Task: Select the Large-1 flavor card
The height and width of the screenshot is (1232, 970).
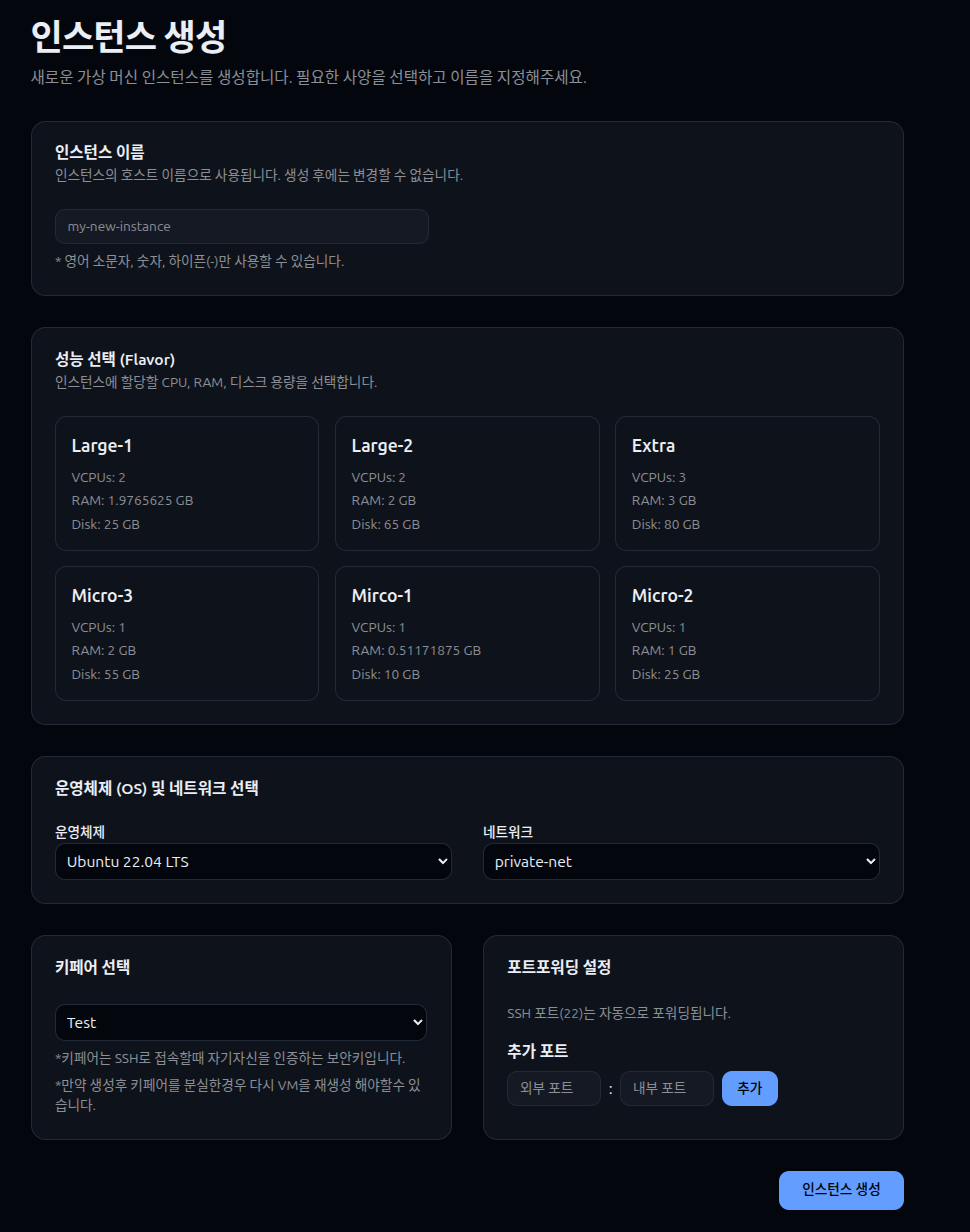Action: tap(187, 483)
